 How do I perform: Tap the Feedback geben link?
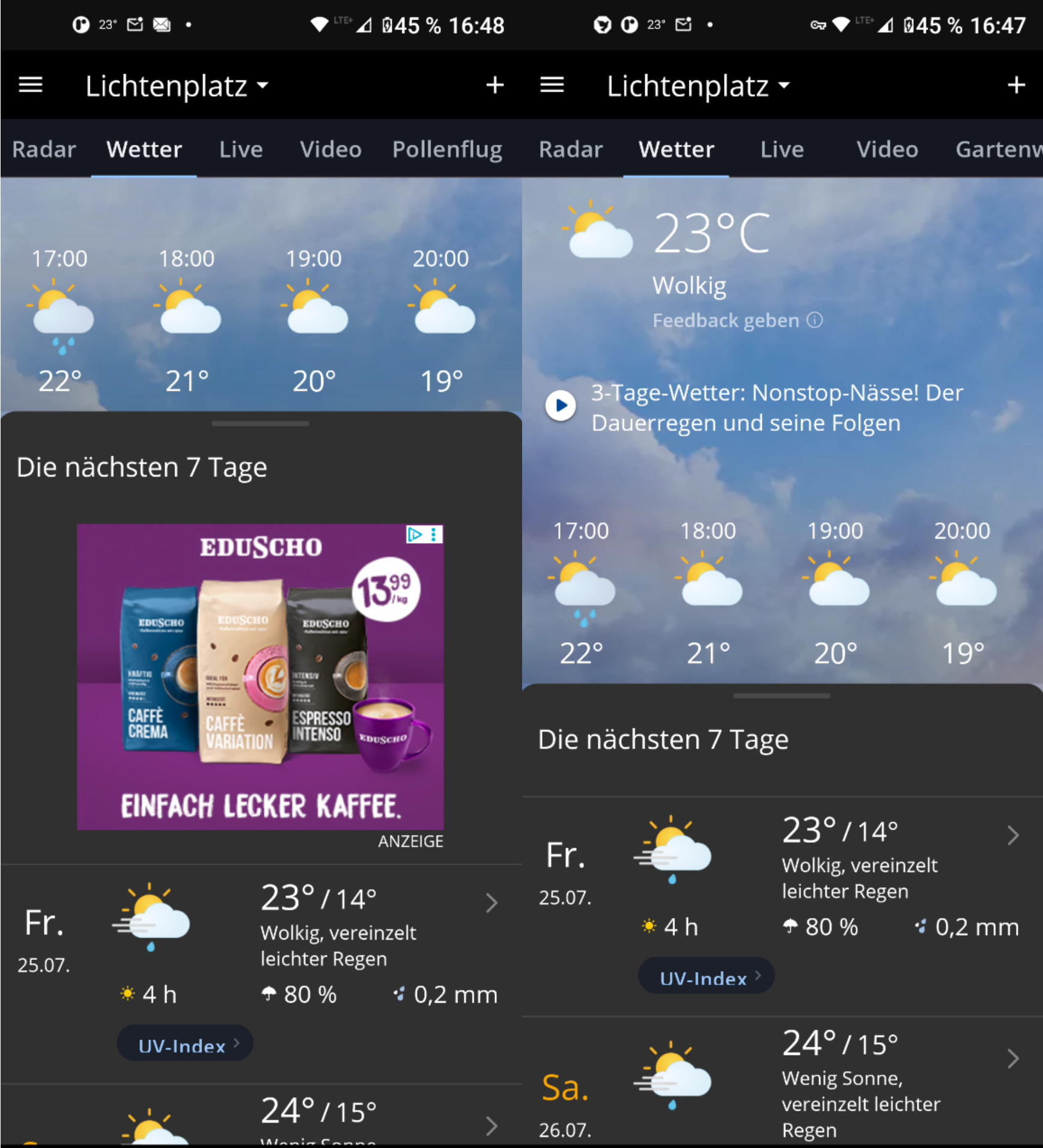[726, 320]
